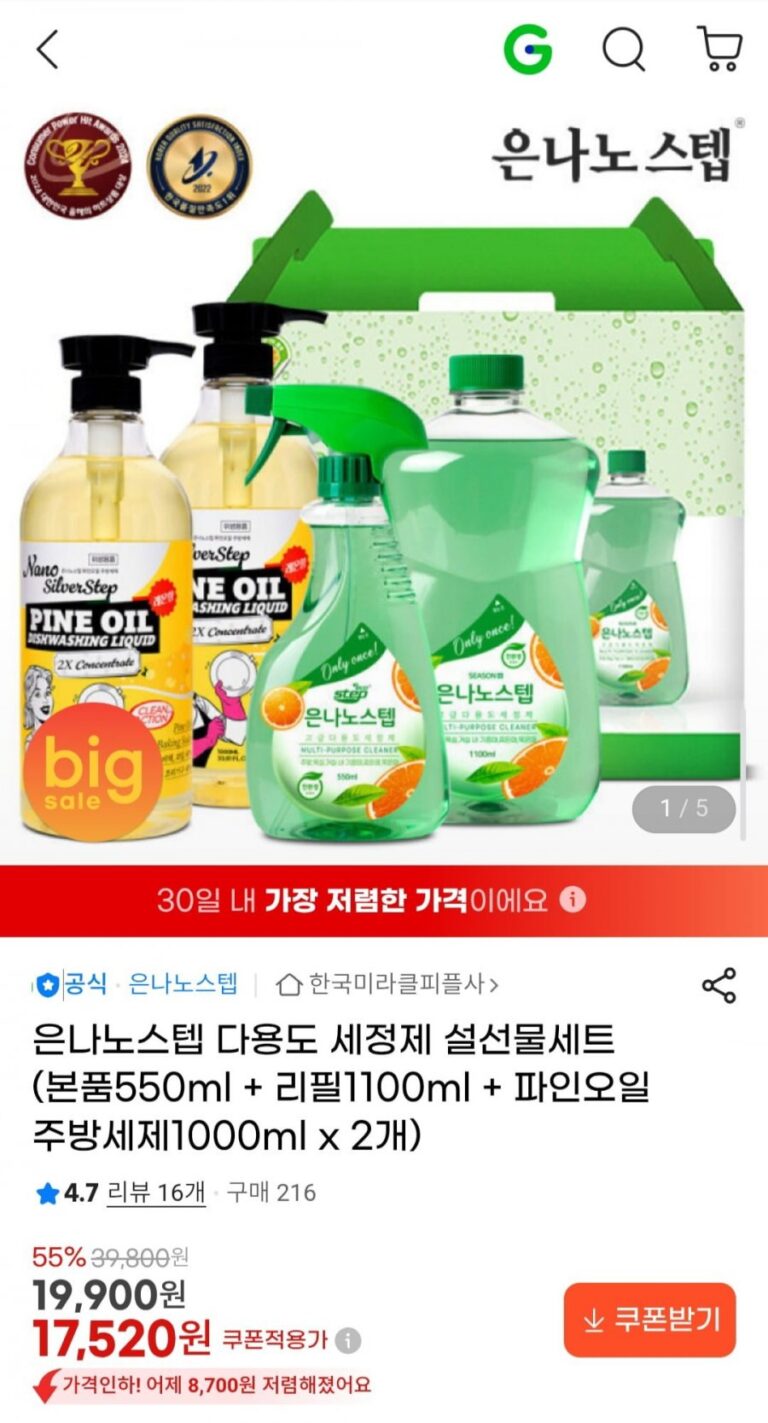Screen dimensions: 768x1423
Task: Share this product
Action: tap(718, 985)
